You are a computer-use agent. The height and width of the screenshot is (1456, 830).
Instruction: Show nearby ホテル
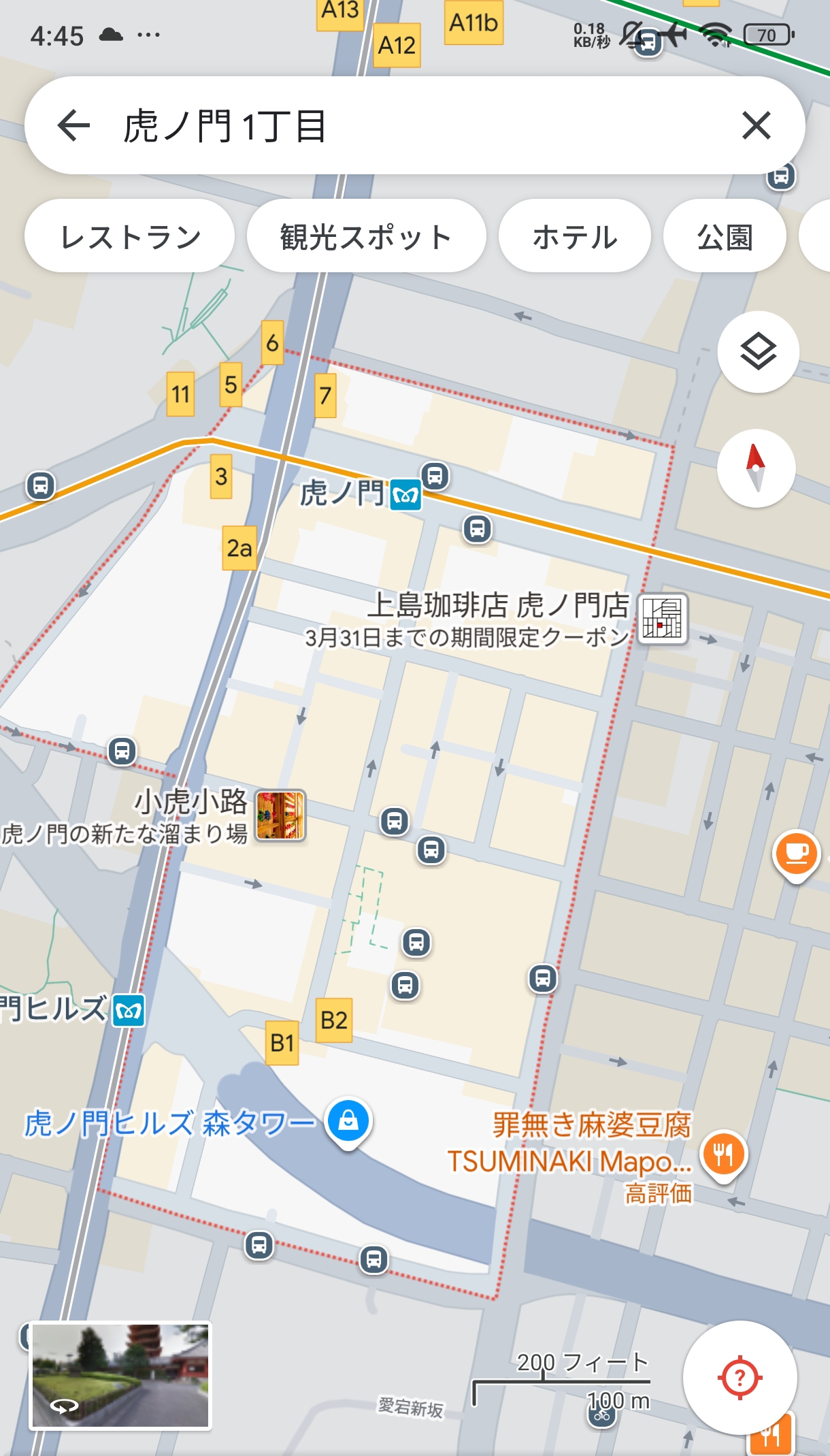coord(574,237)
